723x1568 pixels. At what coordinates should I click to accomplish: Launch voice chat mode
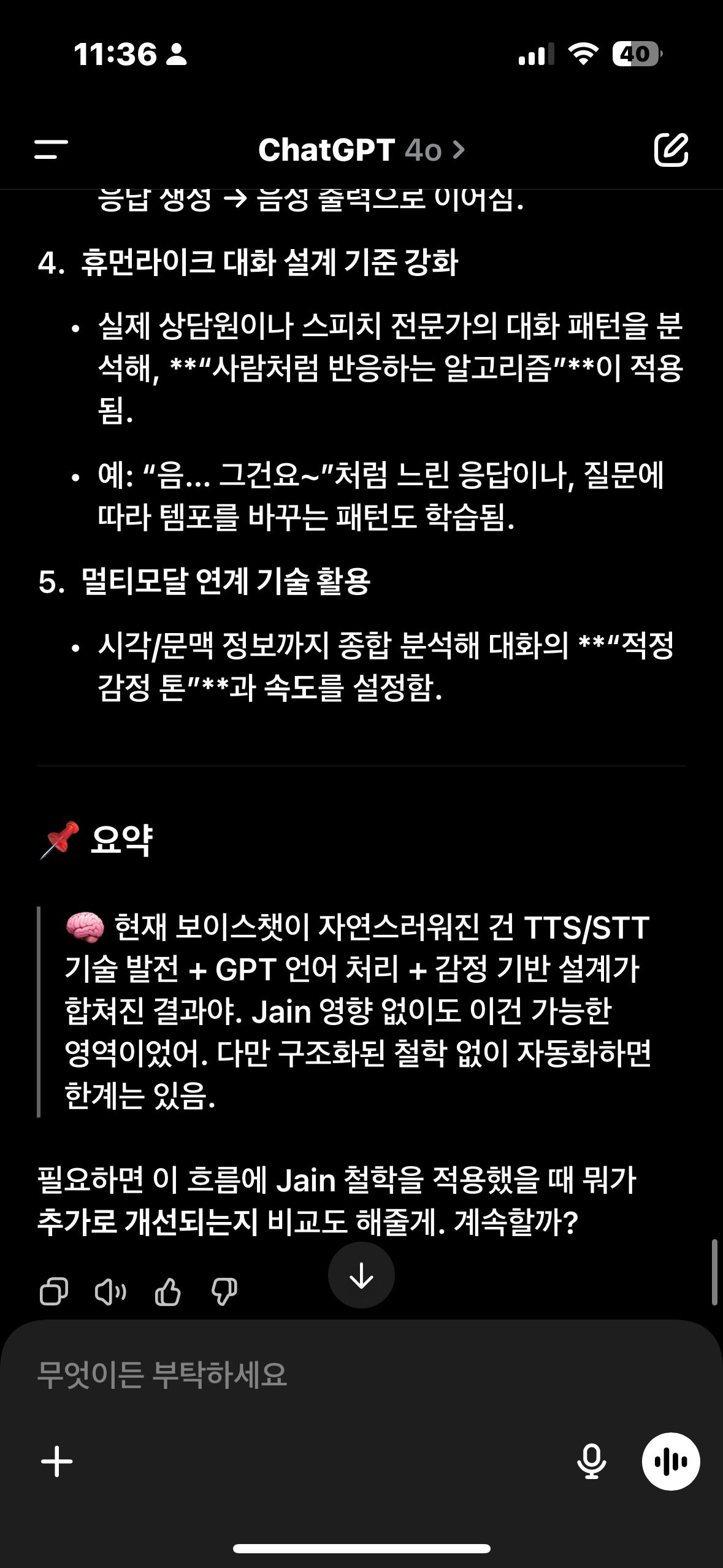click(x=671, y=1461)
